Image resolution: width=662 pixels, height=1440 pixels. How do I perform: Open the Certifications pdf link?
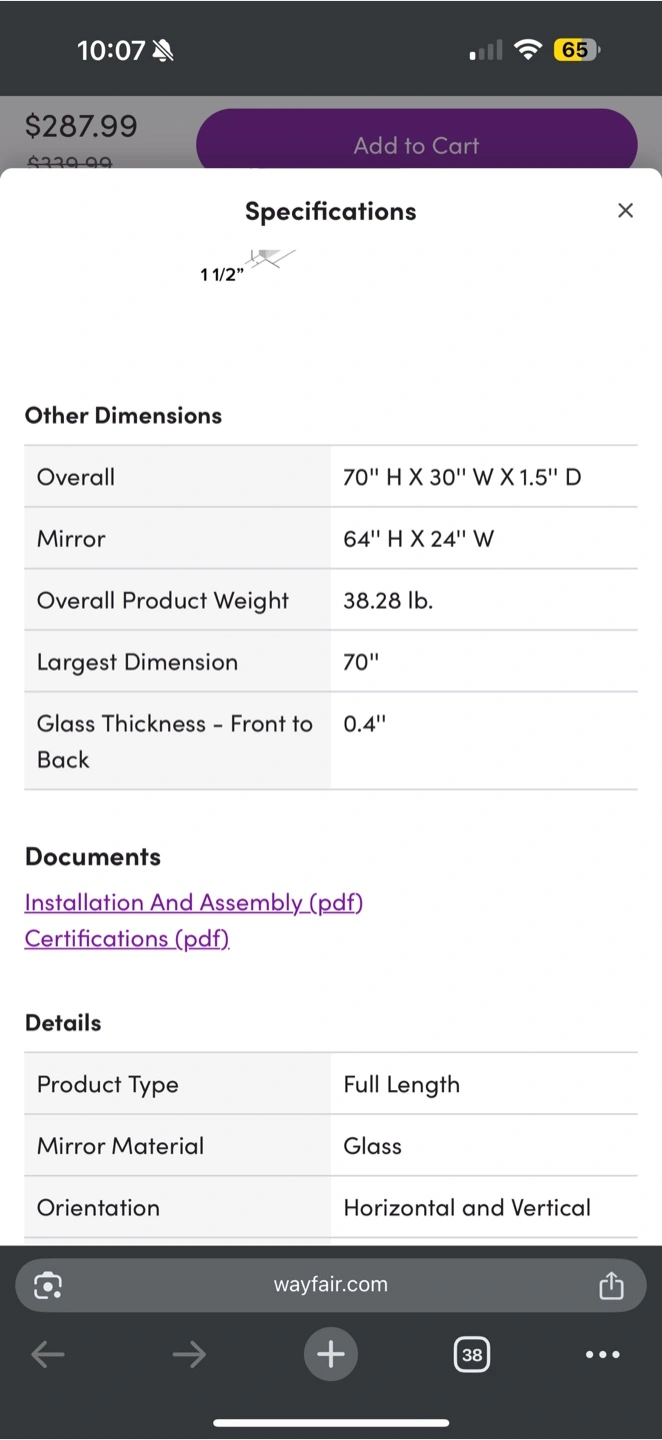(x=127, y=938)
